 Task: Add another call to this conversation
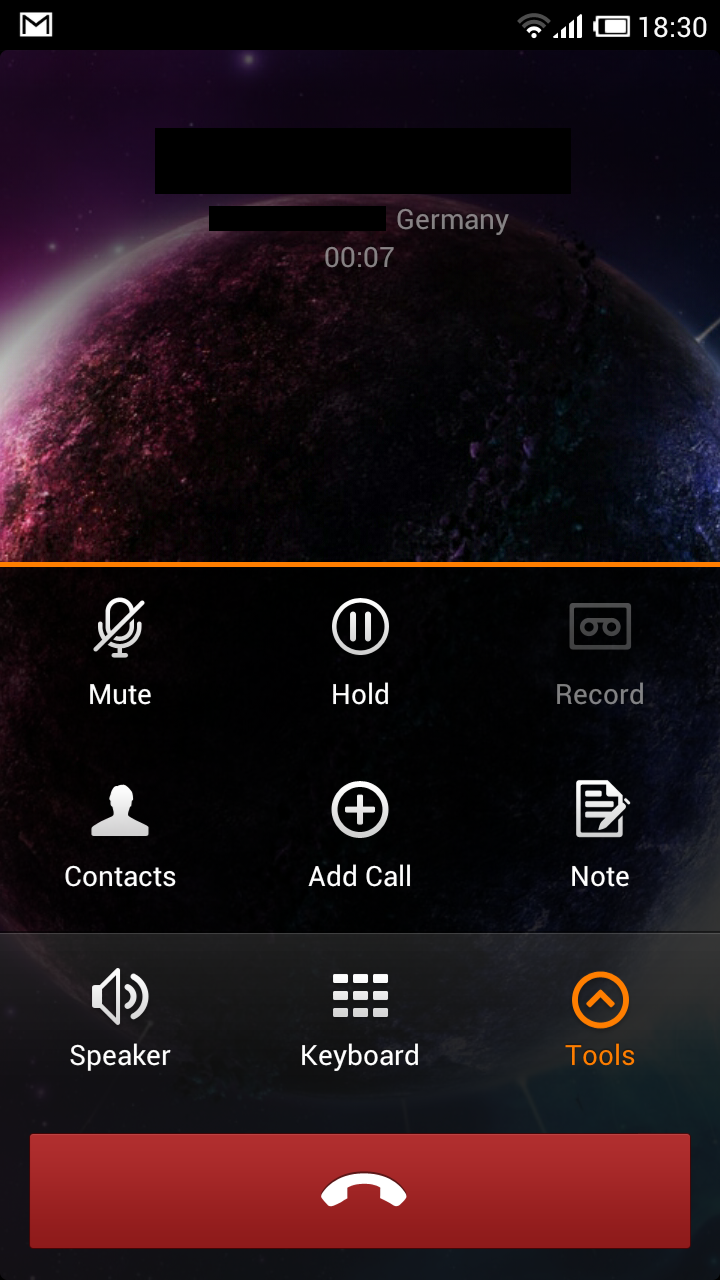pyautogui.click(x=360, y=835)
